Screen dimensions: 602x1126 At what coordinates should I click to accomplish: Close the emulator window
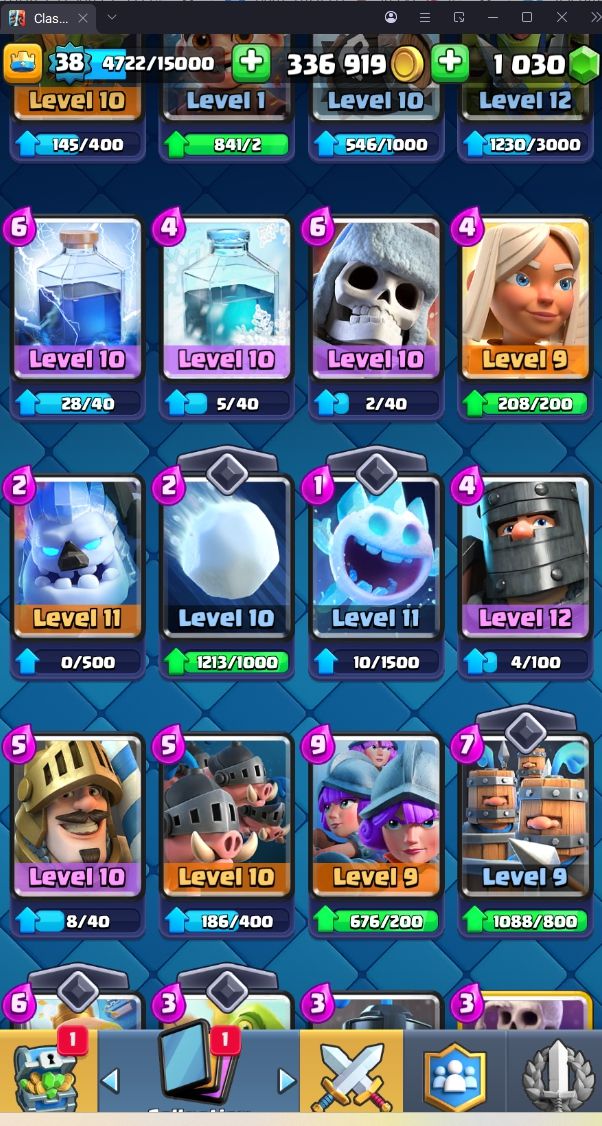562,17
